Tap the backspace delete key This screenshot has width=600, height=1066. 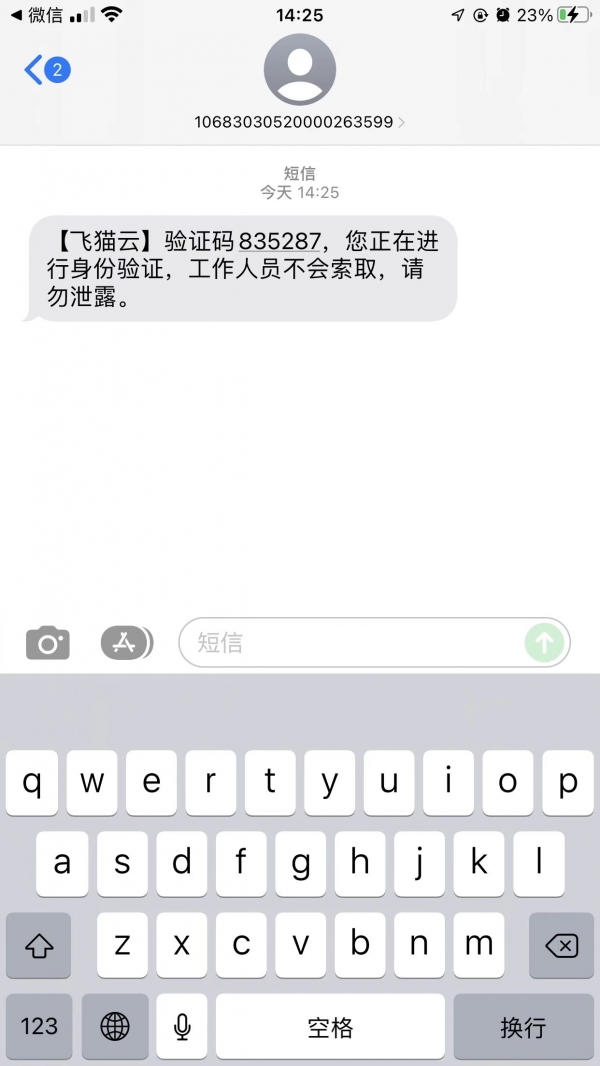click(561, 945)
